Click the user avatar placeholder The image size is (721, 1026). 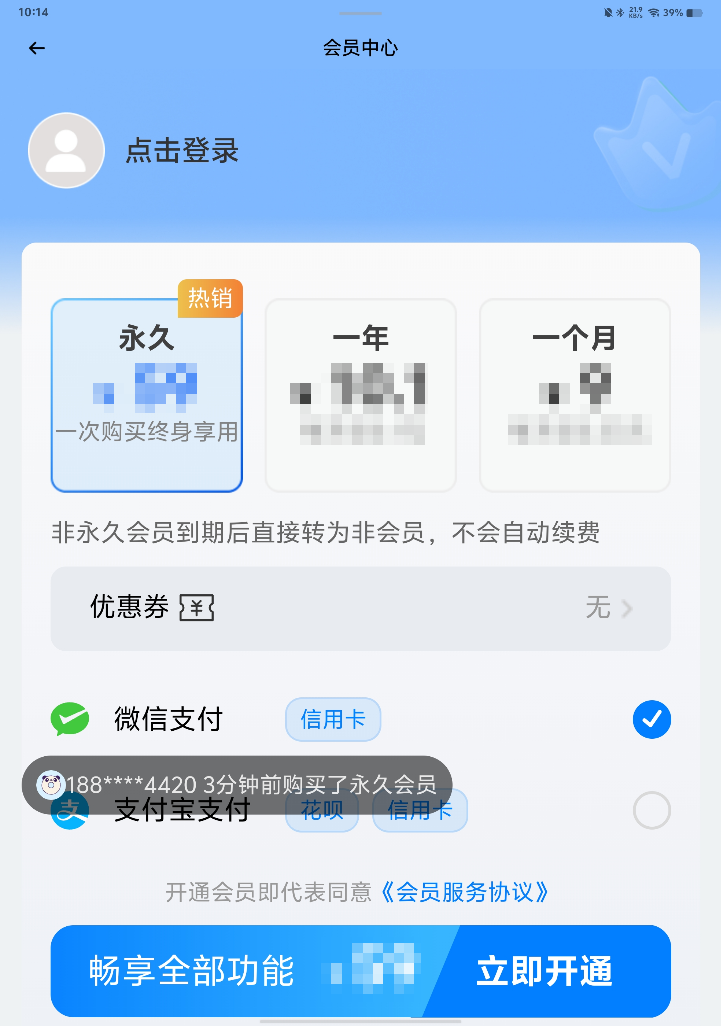66,150
